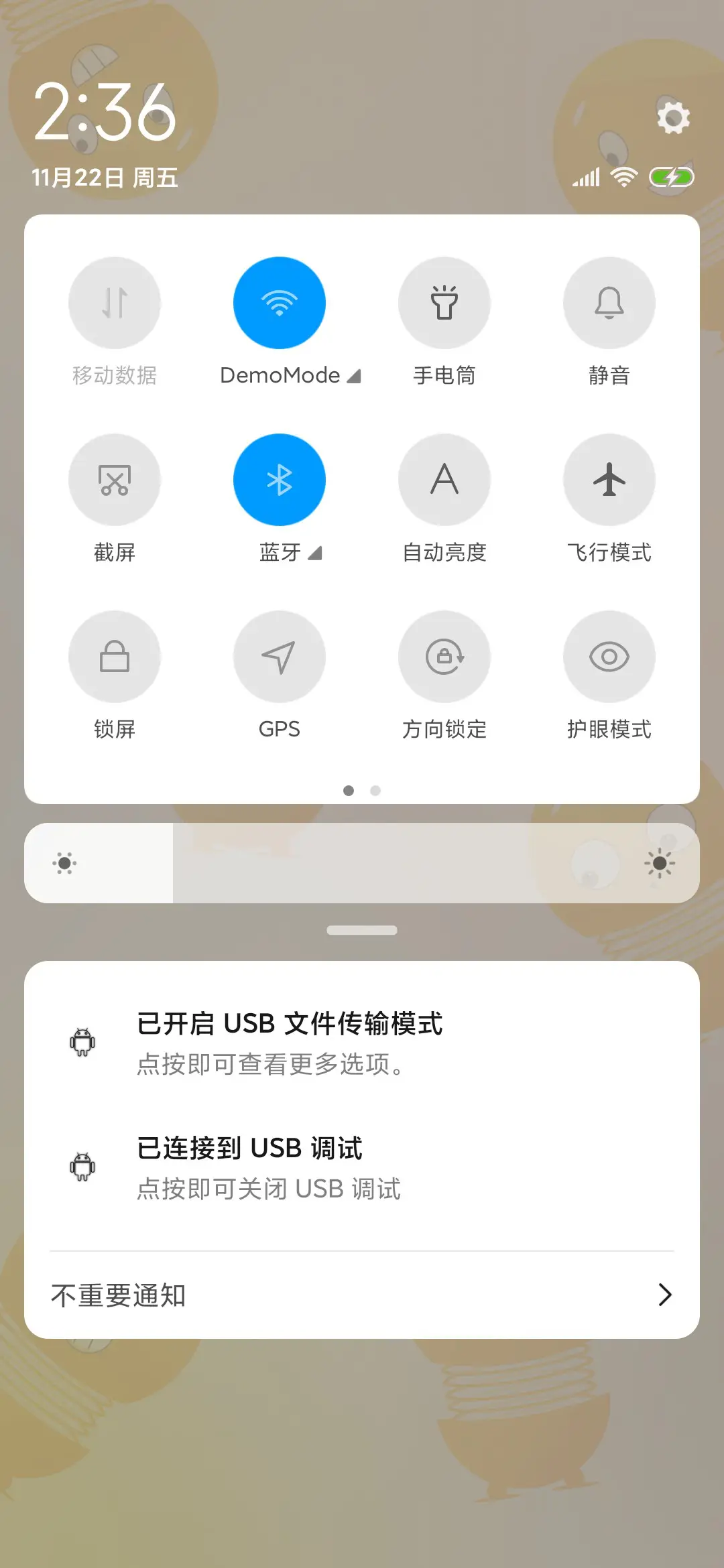The image size is (724, 1568).
Task: Disable auto brightness (自动亮度)
Action: (x=444, y=480)
